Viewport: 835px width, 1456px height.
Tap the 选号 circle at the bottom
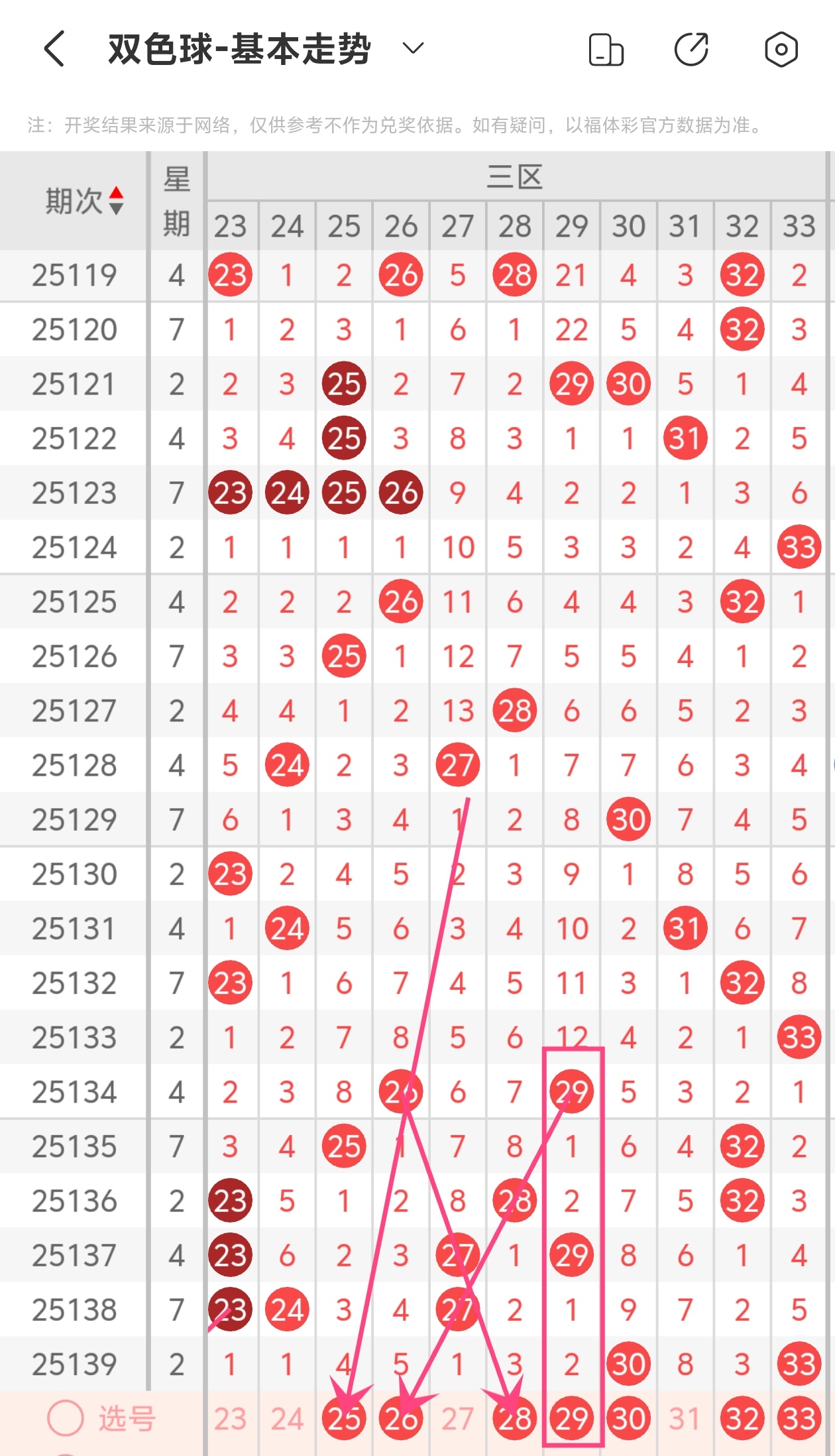tap(66, 1419)
